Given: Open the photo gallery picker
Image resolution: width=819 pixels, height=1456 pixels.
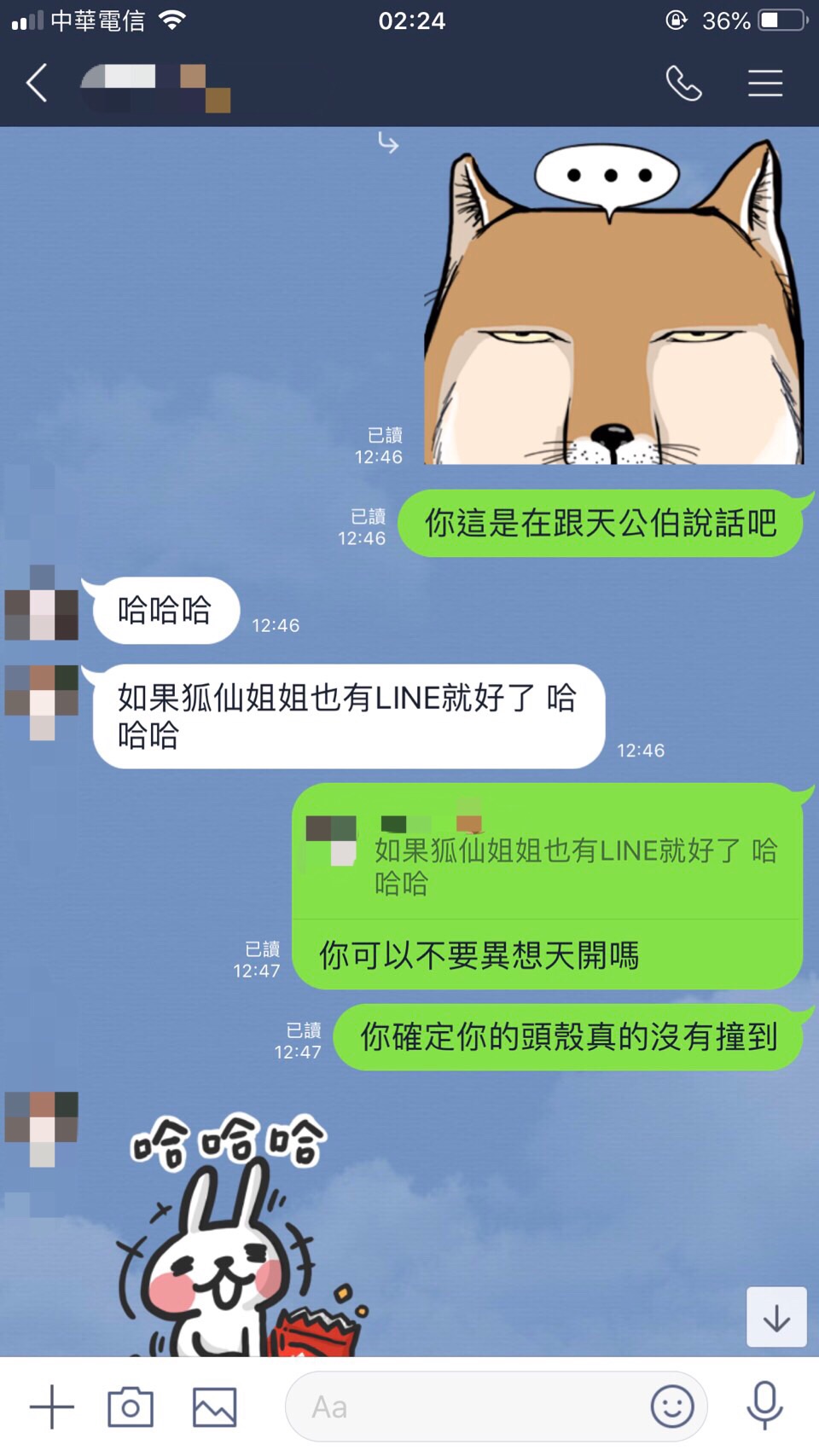Looking at the screenshot, I should [214, 1407].
